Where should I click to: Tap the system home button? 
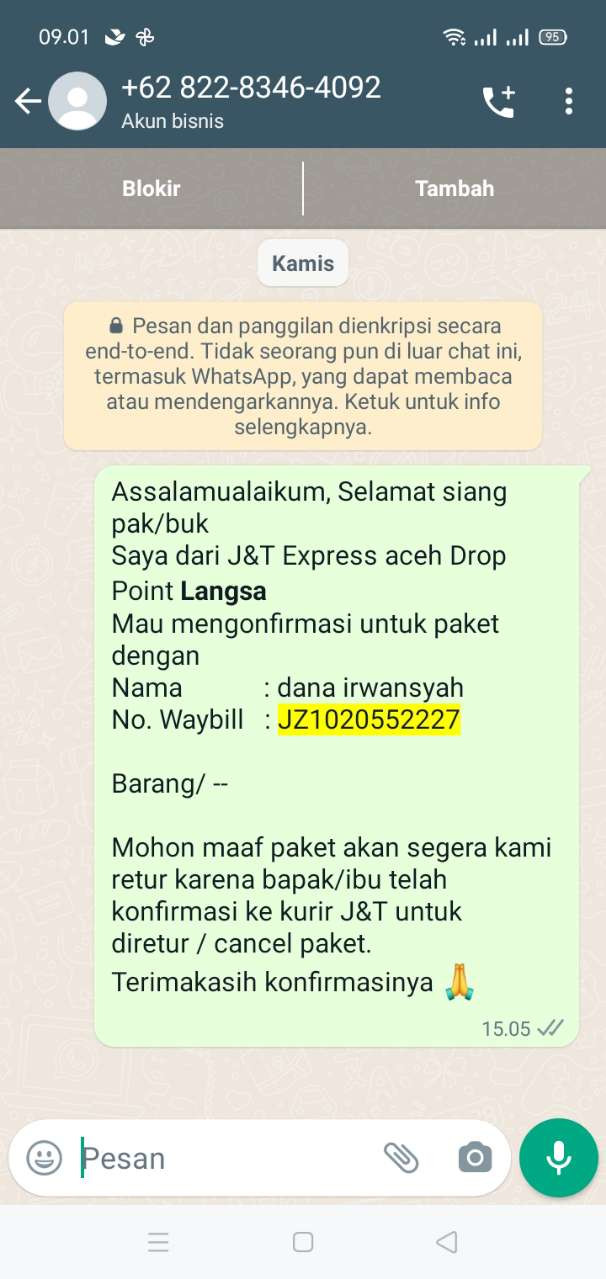pyautogui.click(x=303, y=1242)
